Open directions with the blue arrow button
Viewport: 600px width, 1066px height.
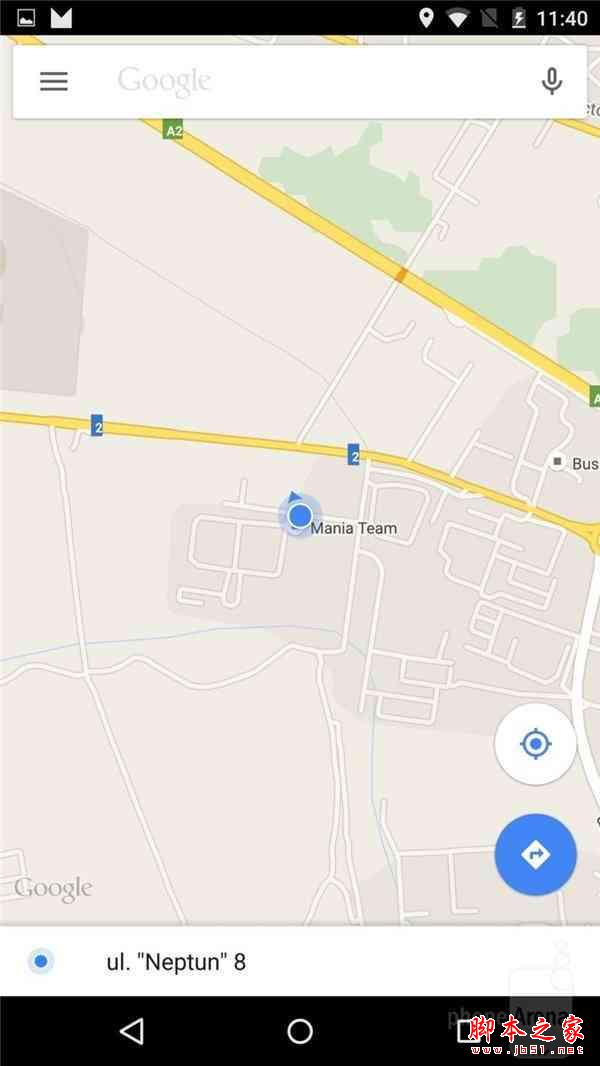[535, 854]
